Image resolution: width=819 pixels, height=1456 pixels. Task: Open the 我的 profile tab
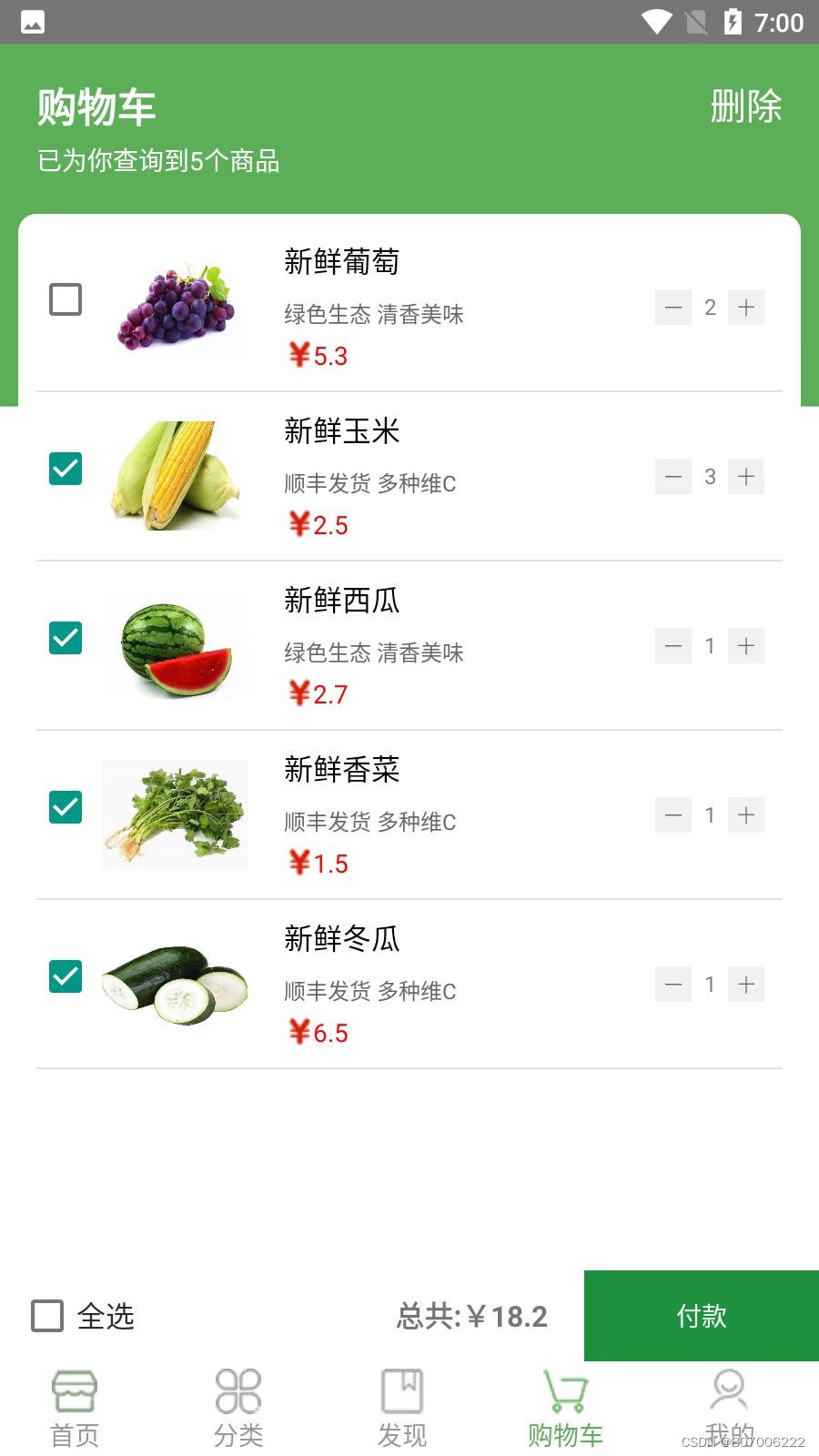(729, 1408)
